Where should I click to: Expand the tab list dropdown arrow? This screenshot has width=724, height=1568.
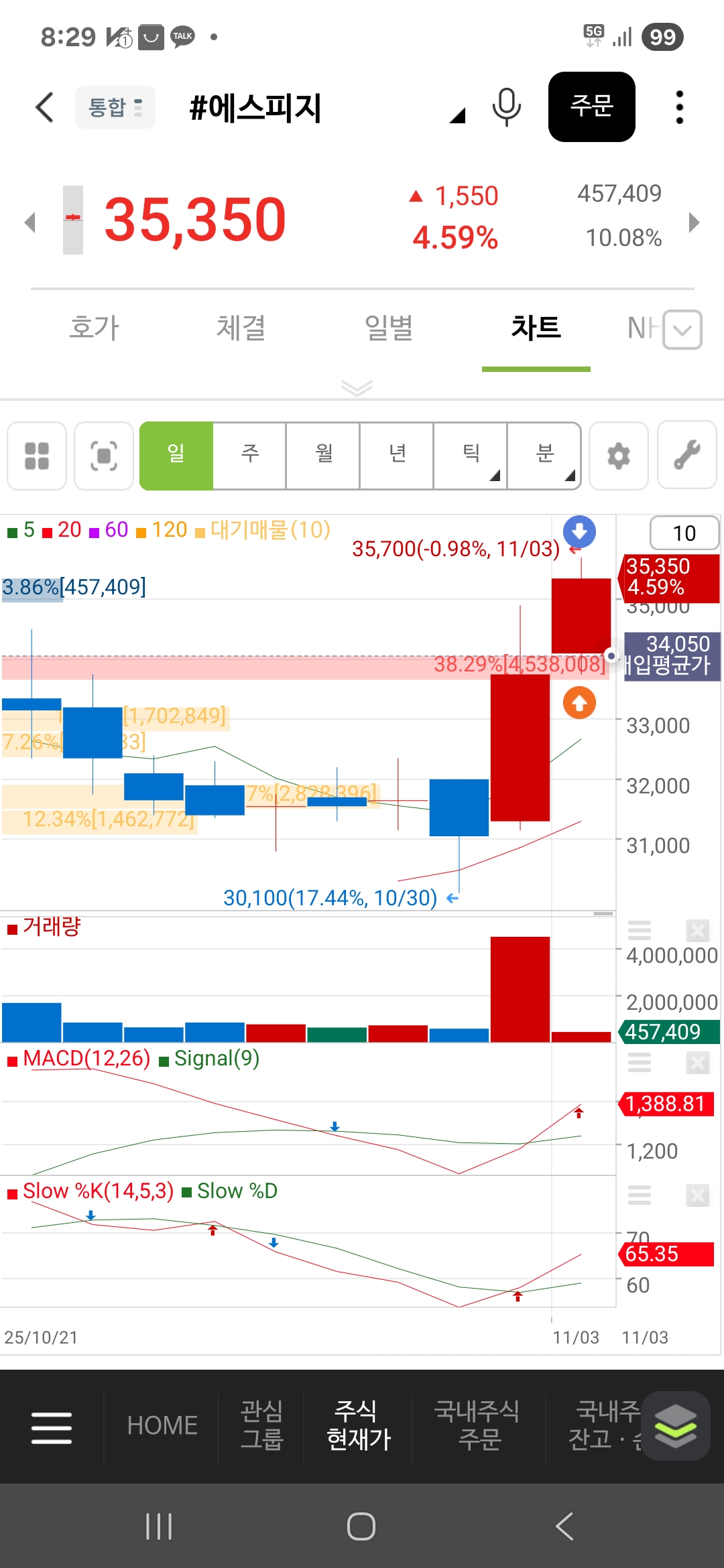click(682, 330)
